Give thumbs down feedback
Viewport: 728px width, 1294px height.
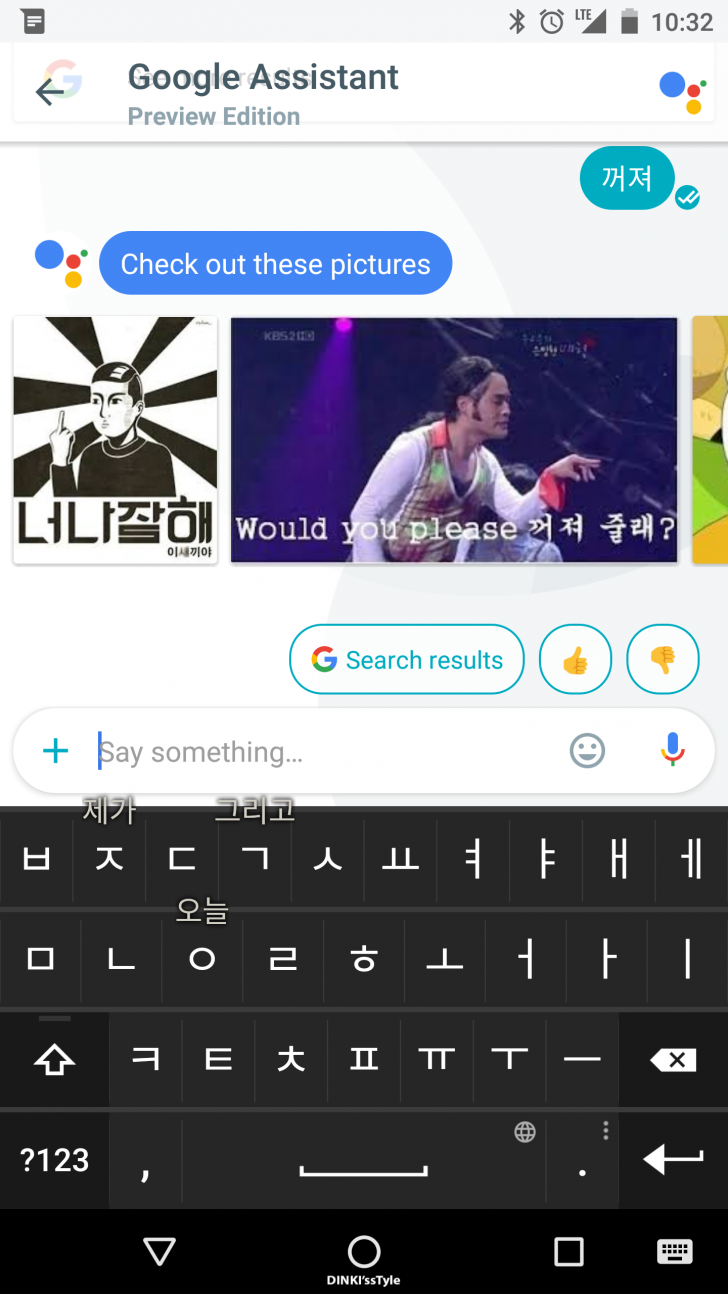tap(662, 660)
